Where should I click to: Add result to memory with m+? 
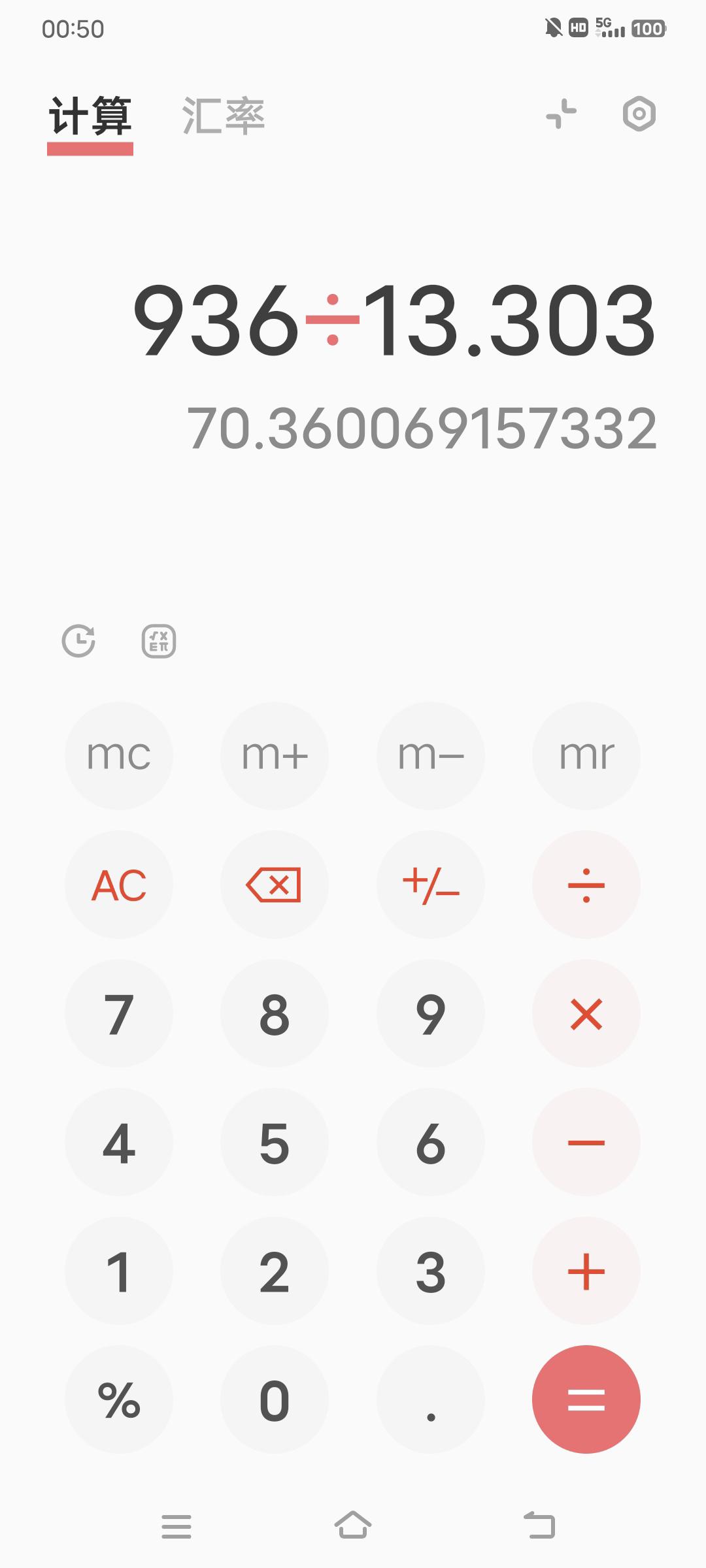pyautogui.click(x=275, y=756)
